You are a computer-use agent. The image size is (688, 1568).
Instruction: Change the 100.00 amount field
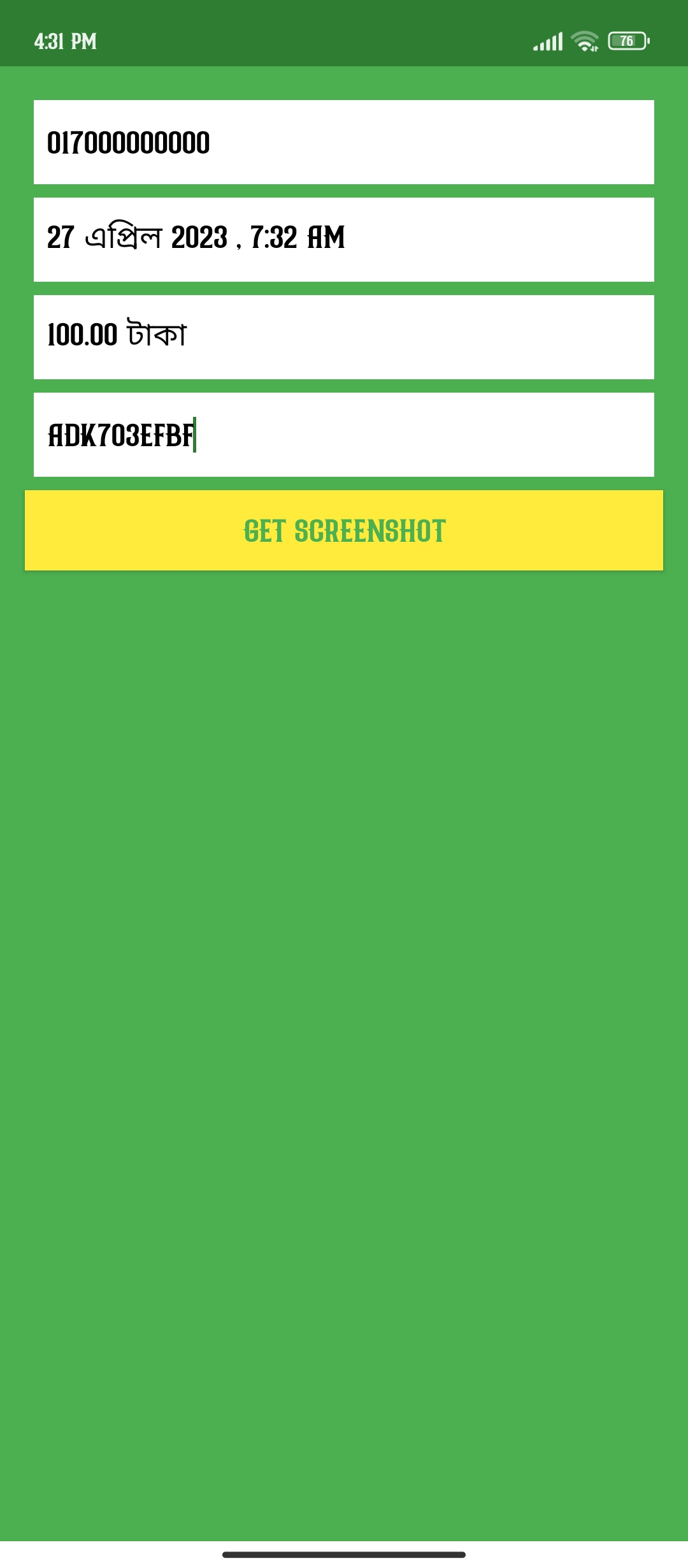click(x=344, y=337)
